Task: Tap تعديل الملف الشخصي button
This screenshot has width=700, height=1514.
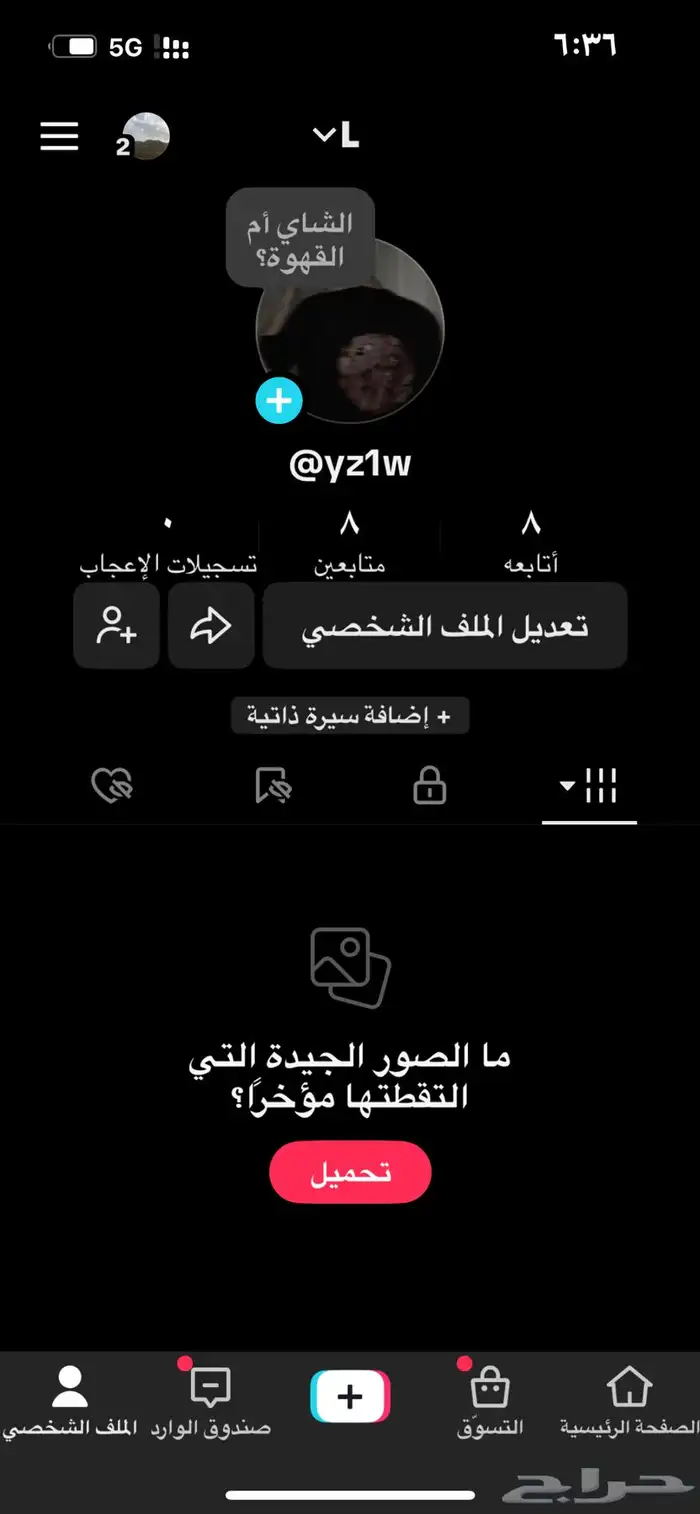Action: click(x=444, y=626)
